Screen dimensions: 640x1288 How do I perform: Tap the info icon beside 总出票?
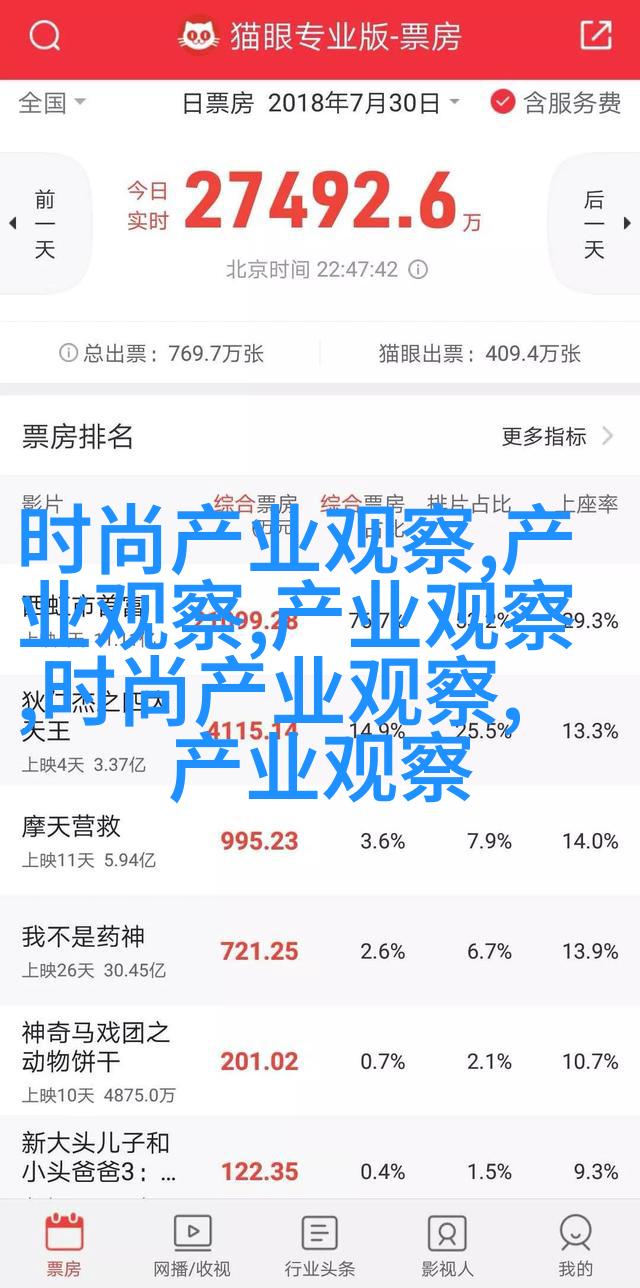point(68,353)
